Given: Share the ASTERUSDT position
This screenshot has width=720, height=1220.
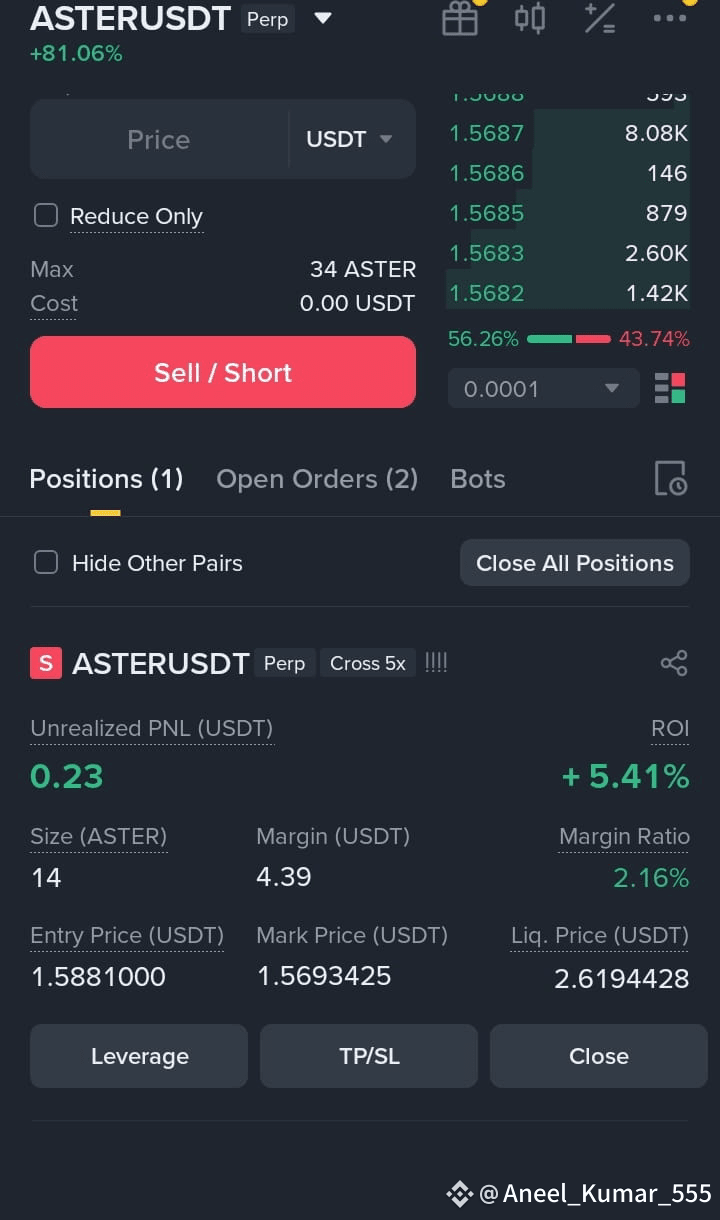Looking at the screenshot, I should (674, 663).
